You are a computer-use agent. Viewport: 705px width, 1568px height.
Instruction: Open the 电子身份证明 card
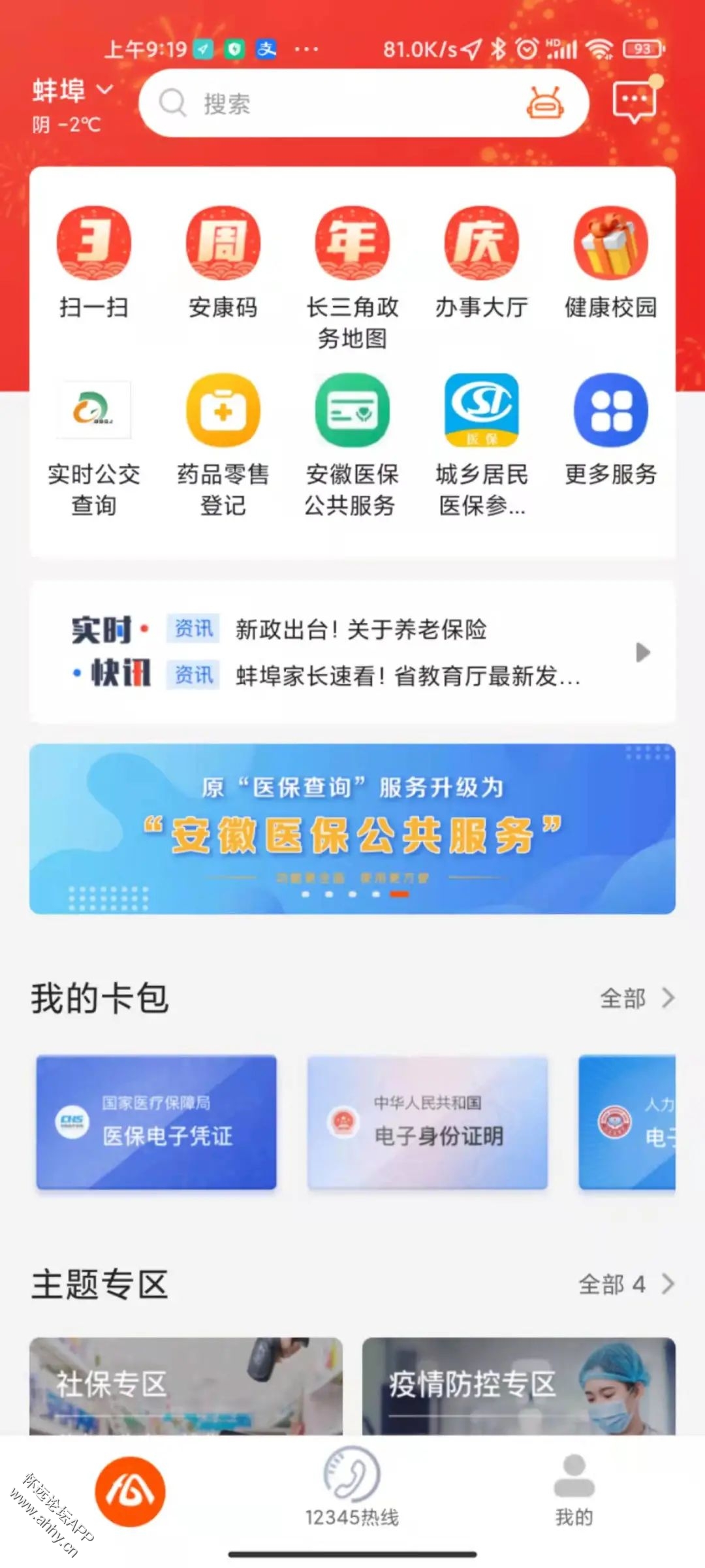point(428,1122)
